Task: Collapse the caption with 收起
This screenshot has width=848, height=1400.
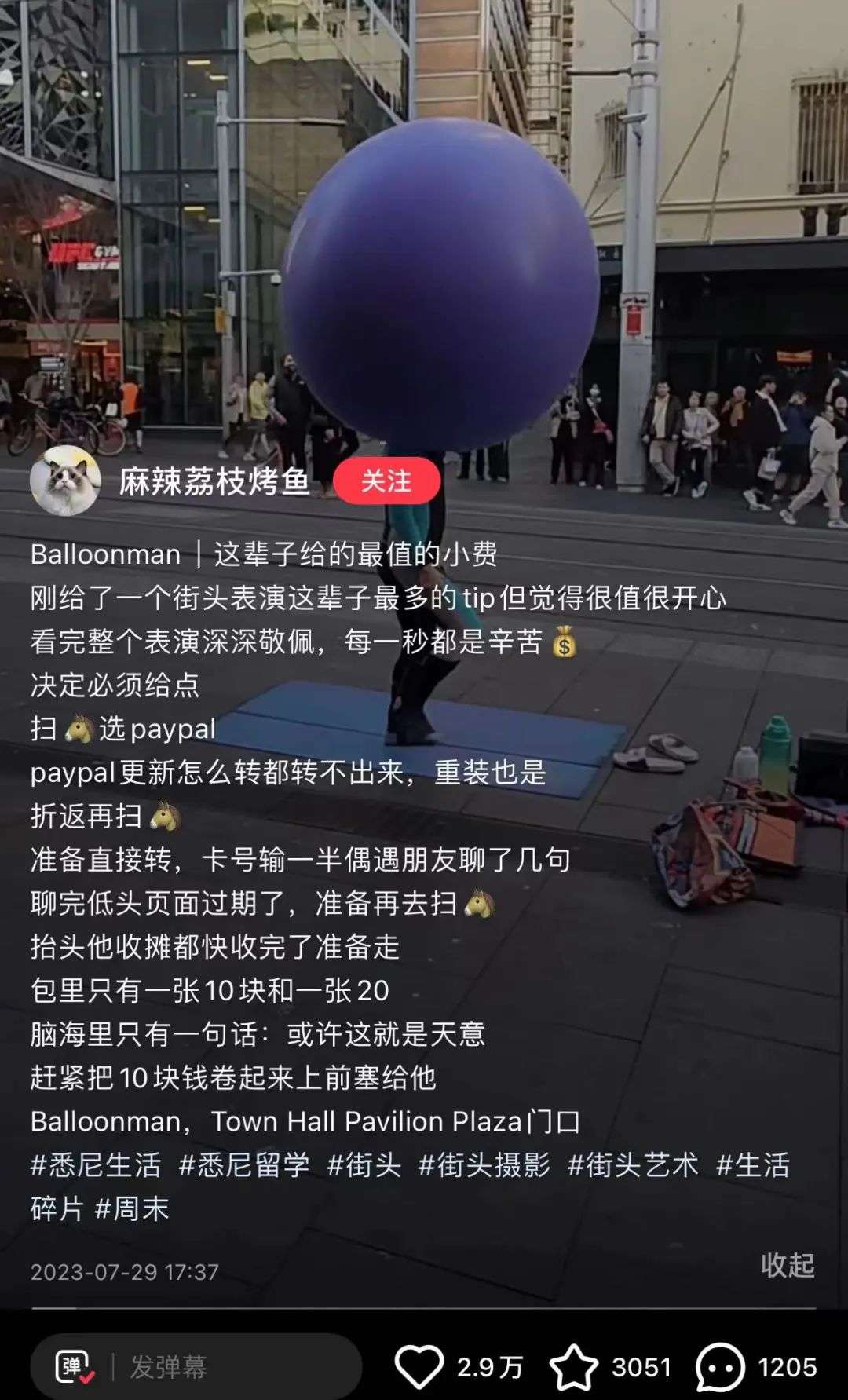Action: [x=788, y=1265]
